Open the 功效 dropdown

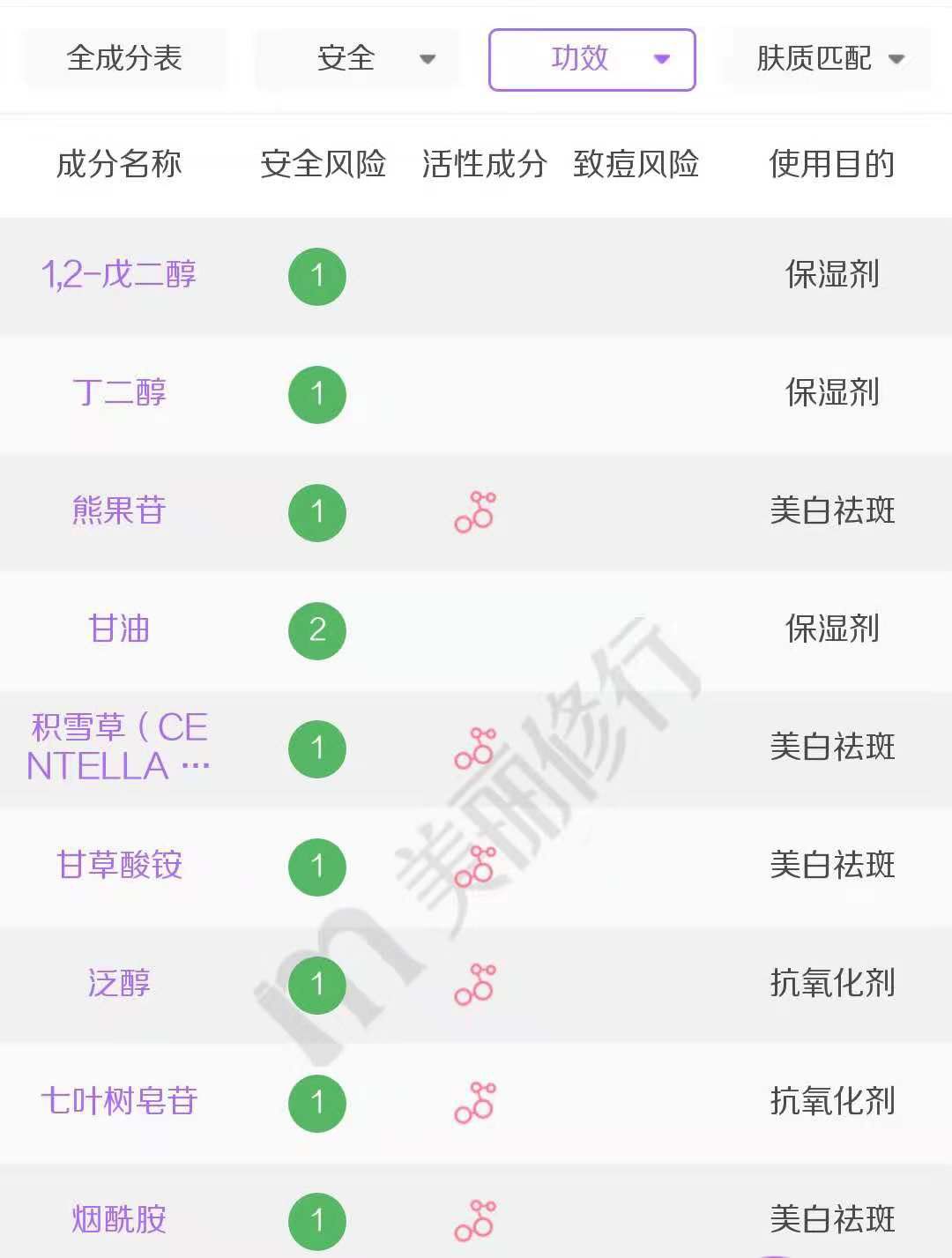tap(591, 59)
